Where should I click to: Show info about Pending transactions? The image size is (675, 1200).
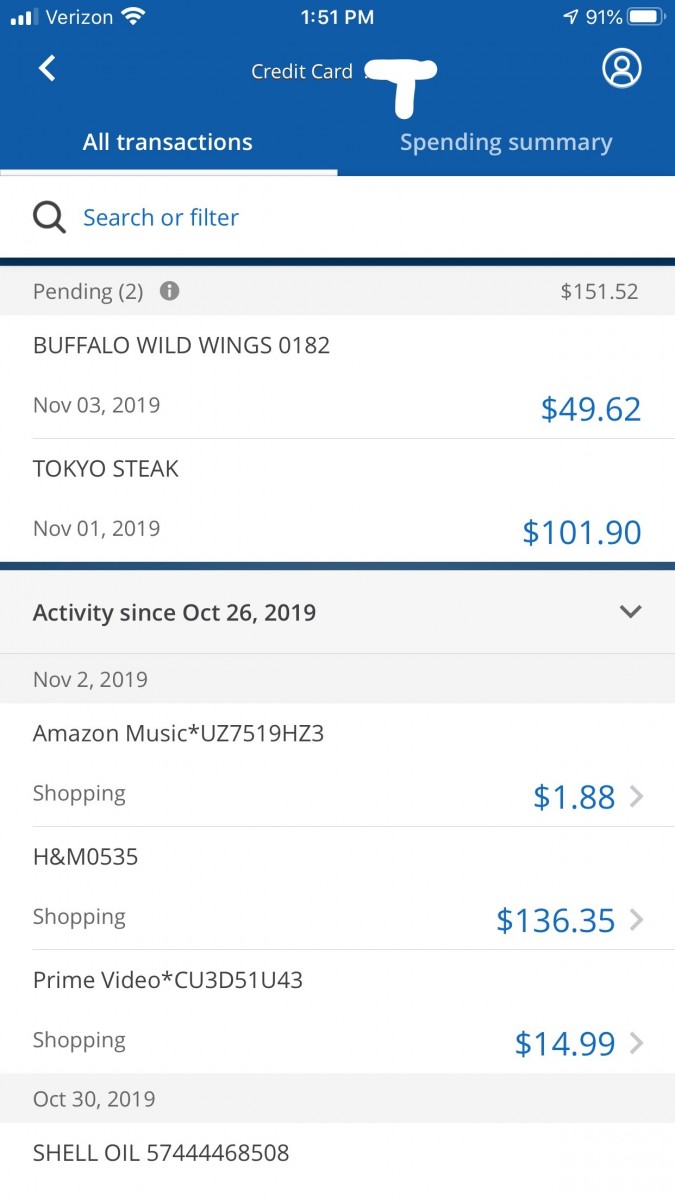click(170, 291)
